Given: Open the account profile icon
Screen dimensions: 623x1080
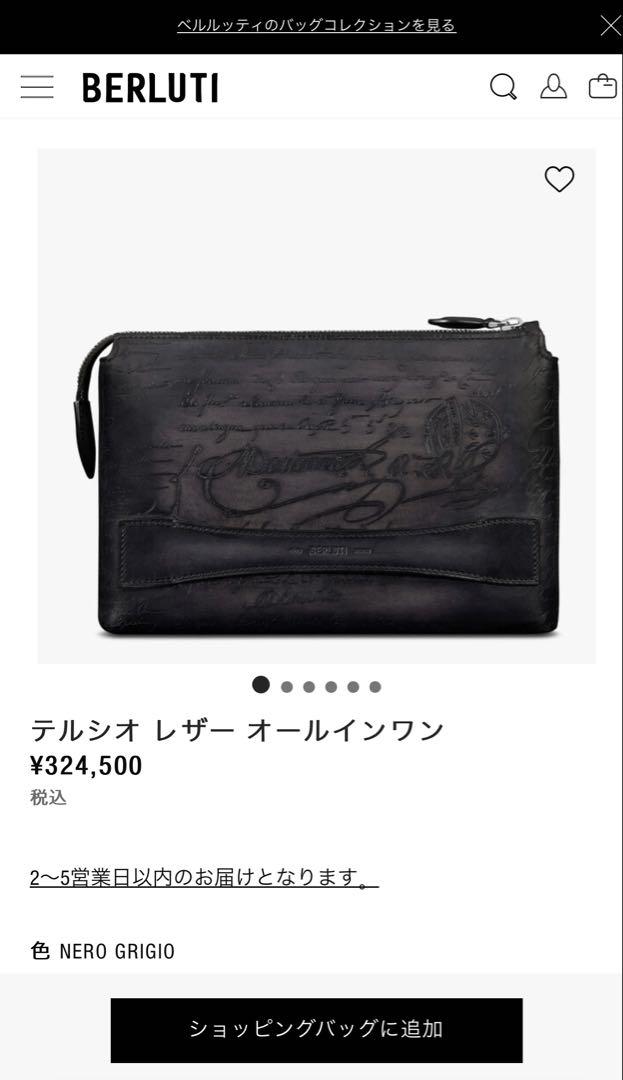Looking at the screenshot, I should coord(553,87).
